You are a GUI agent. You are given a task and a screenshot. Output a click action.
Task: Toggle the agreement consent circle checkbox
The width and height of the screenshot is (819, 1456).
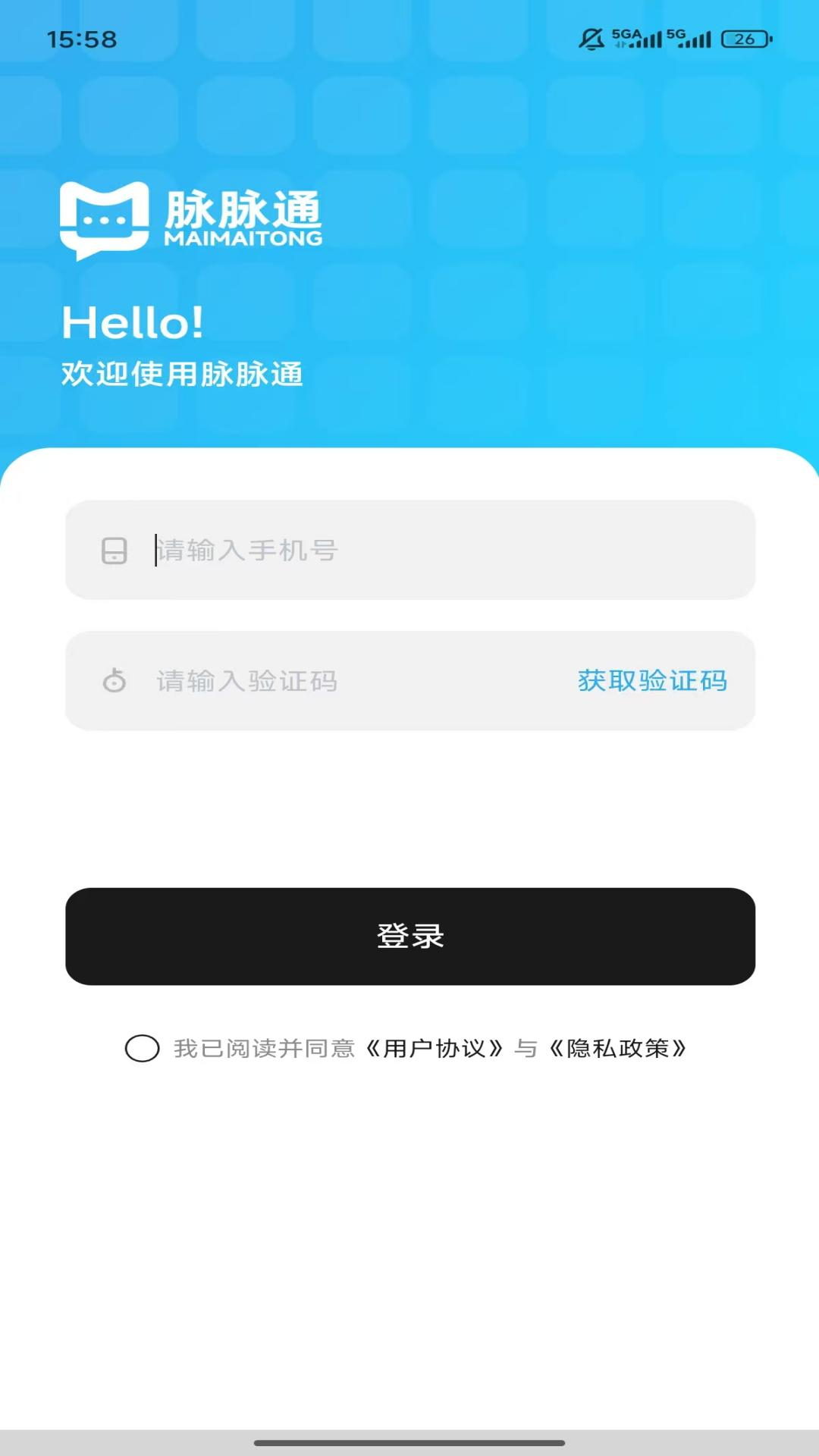141,1049
